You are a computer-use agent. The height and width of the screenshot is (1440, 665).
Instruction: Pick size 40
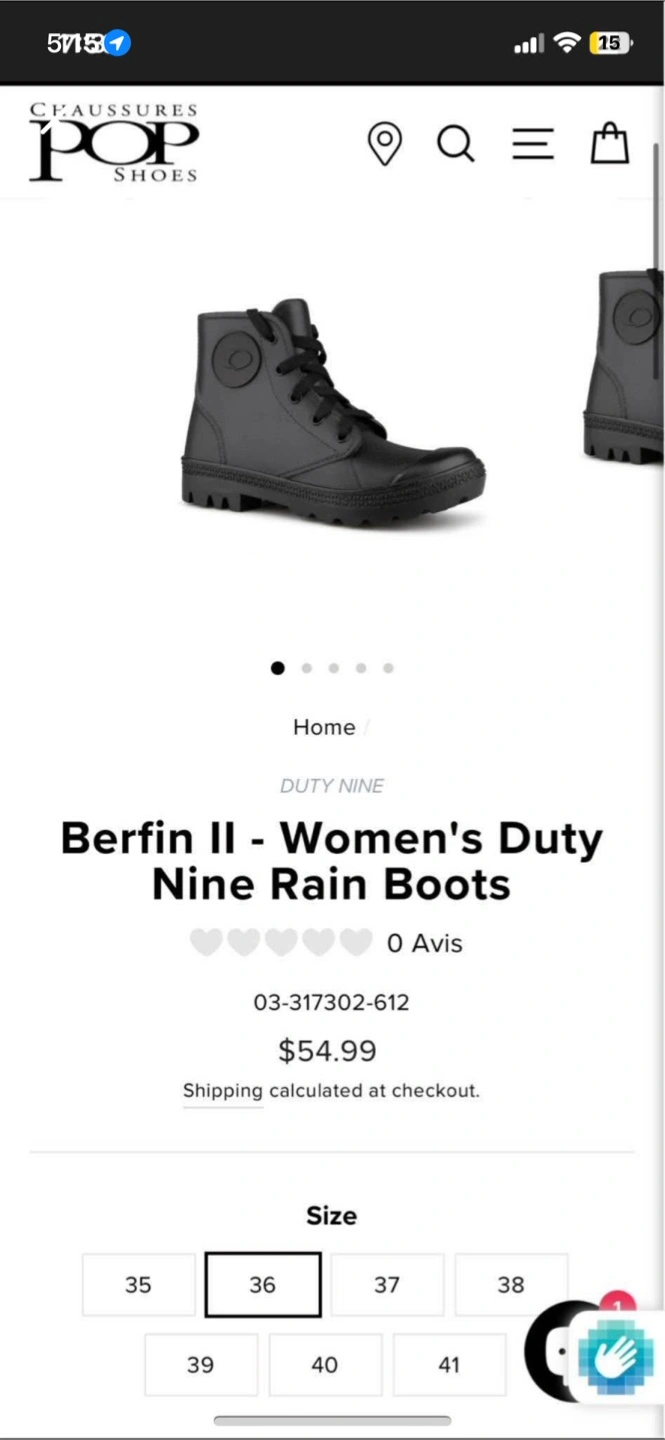pos(325,1365)
